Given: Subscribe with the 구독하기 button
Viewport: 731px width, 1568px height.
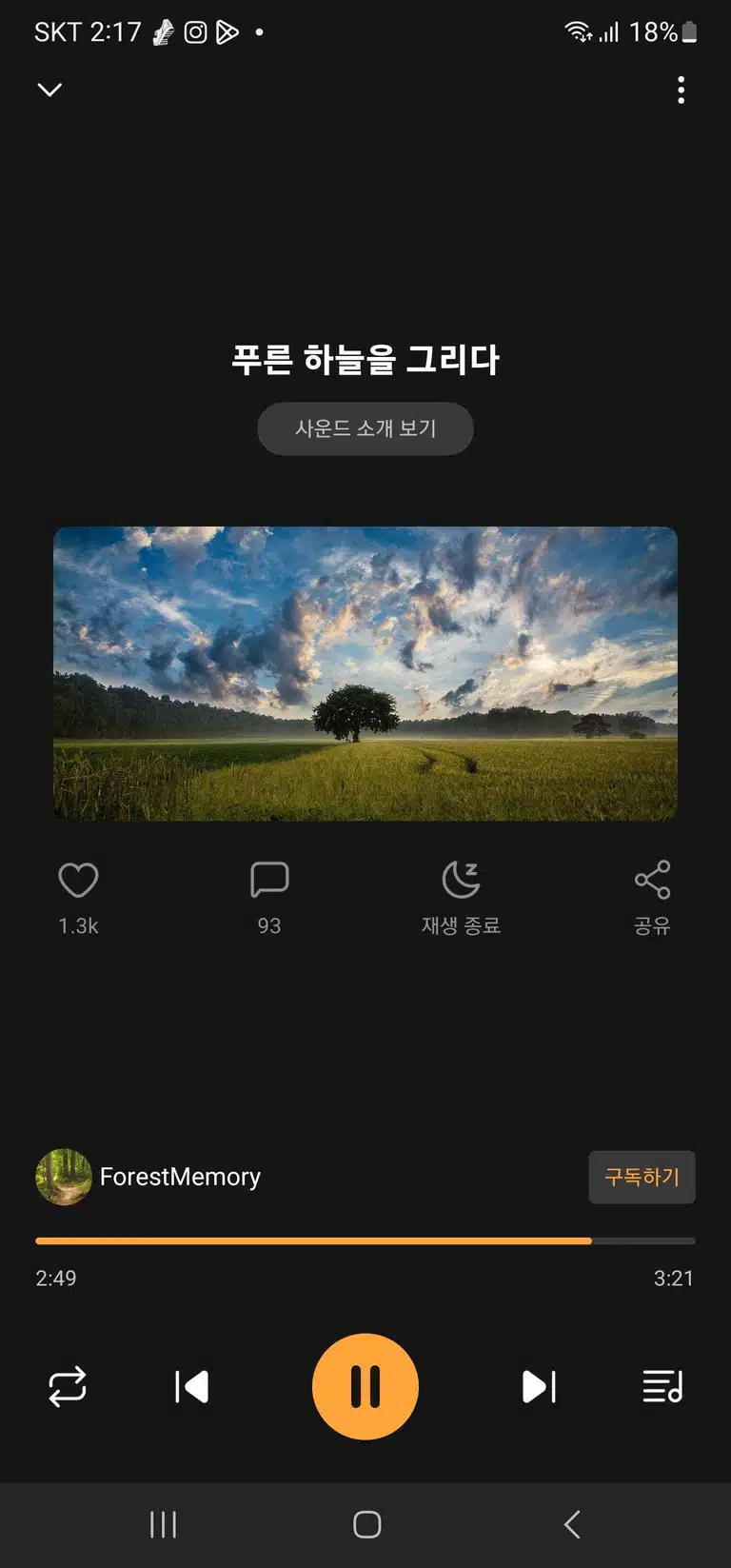Looking at the screenshot, I should [642, 1177].
